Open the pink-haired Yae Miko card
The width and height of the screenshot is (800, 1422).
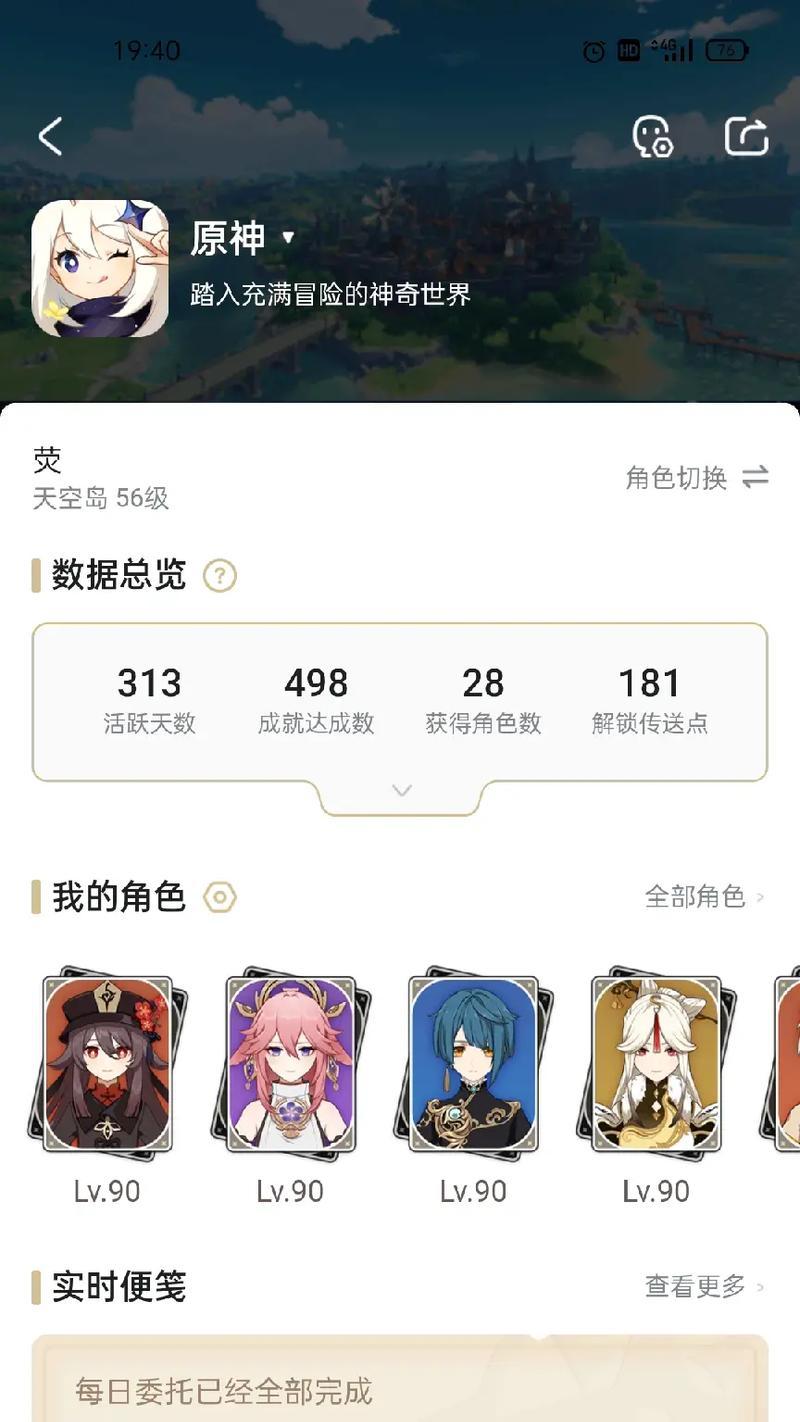click(x=291, y=1062)
